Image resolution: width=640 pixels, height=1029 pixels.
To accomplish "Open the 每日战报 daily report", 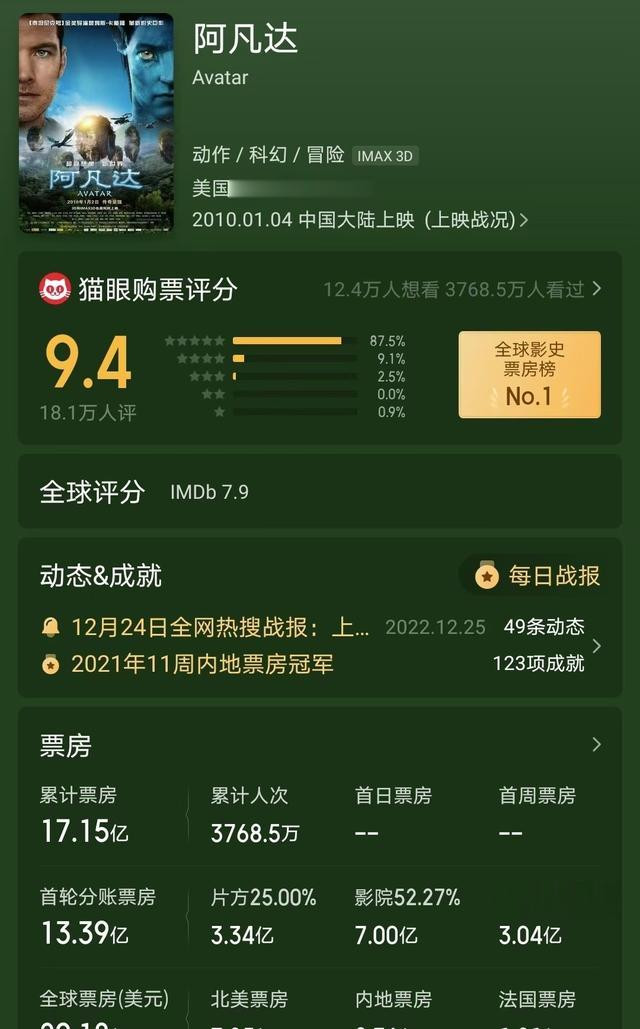I will pos(538,576).
